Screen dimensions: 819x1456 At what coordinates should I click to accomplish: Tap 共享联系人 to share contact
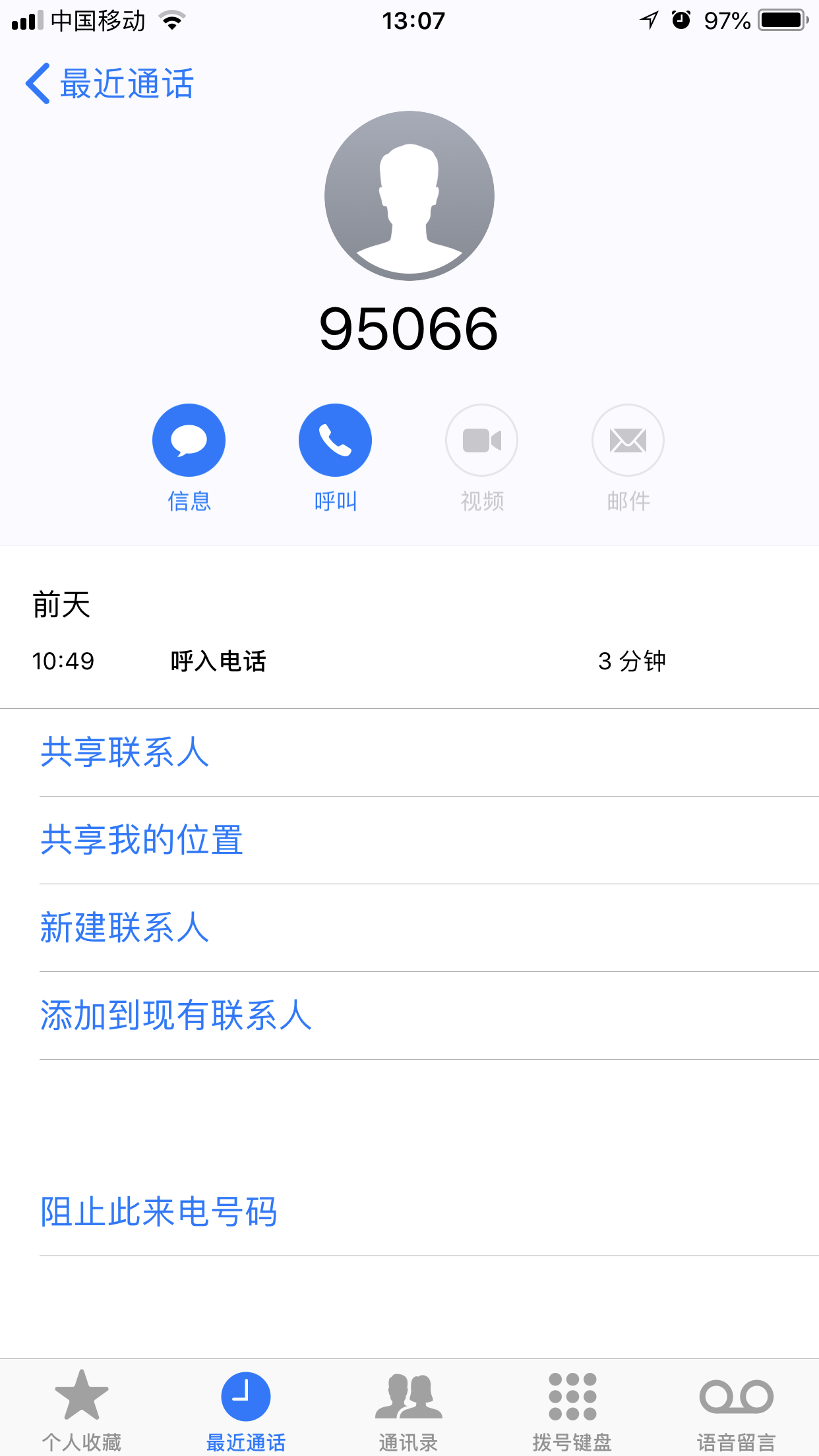(x=125, y=753)
